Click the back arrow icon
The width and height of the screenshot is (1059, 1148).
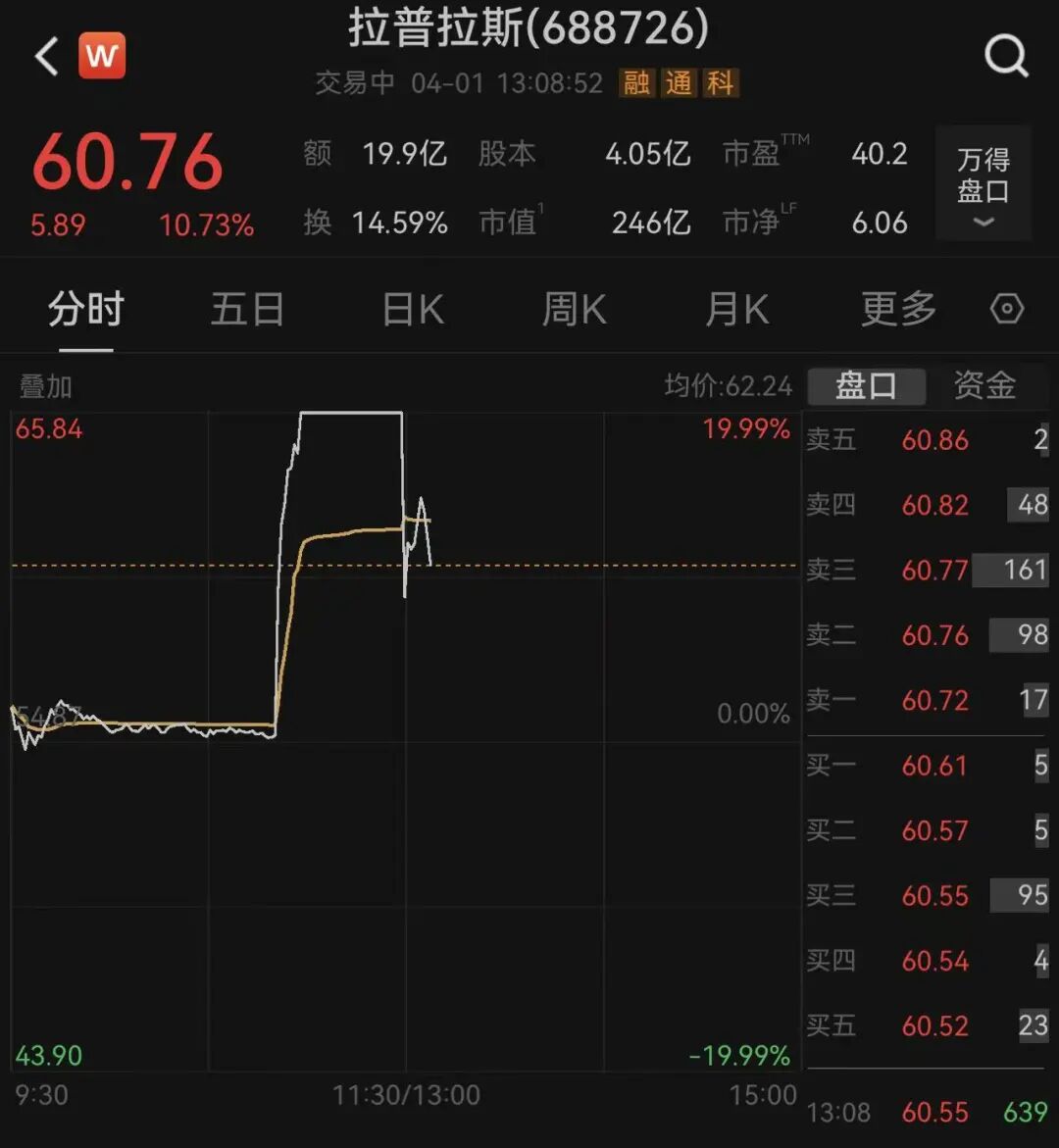(x=45, y=55)
